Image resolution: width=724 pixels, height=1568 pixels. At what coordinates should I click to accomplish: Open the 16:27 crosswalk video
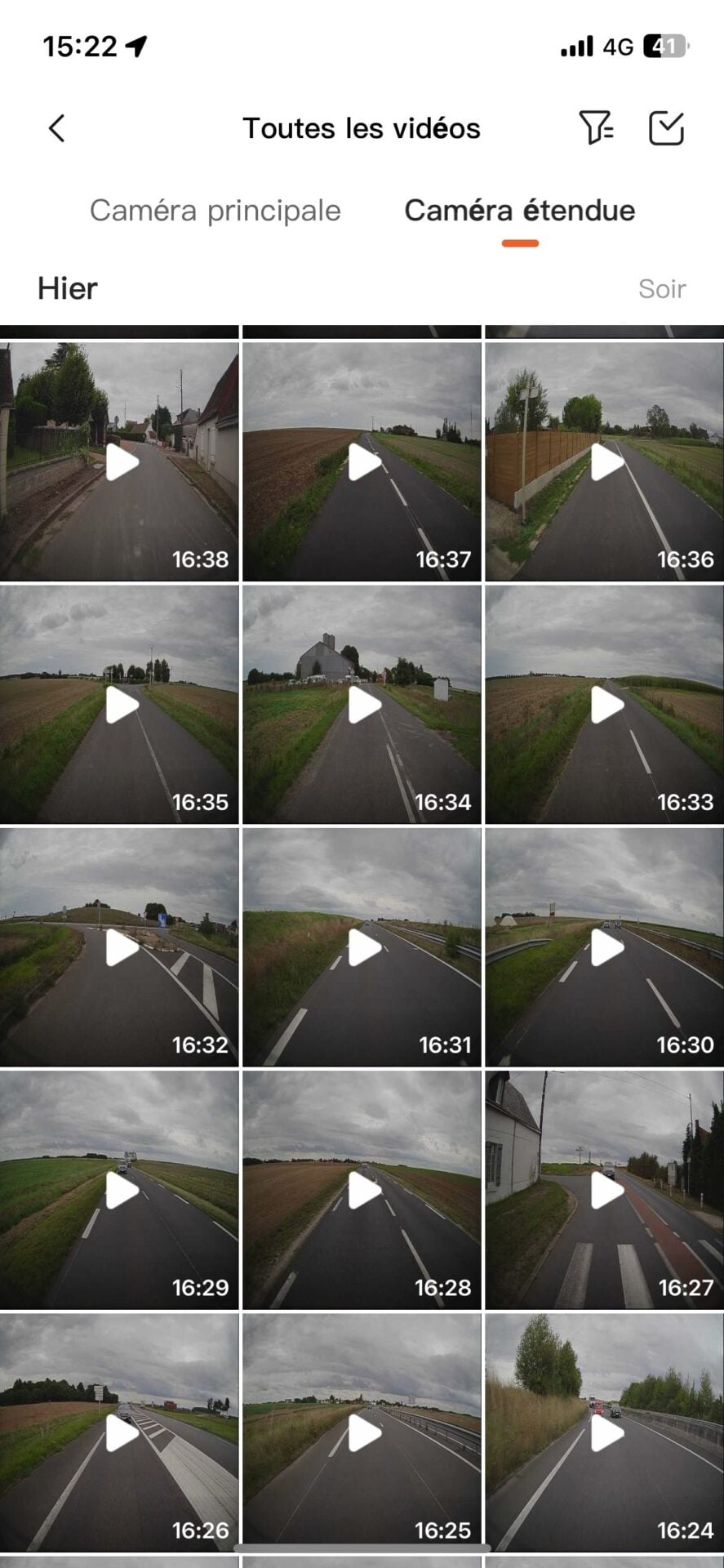[x=605, y=1190]
